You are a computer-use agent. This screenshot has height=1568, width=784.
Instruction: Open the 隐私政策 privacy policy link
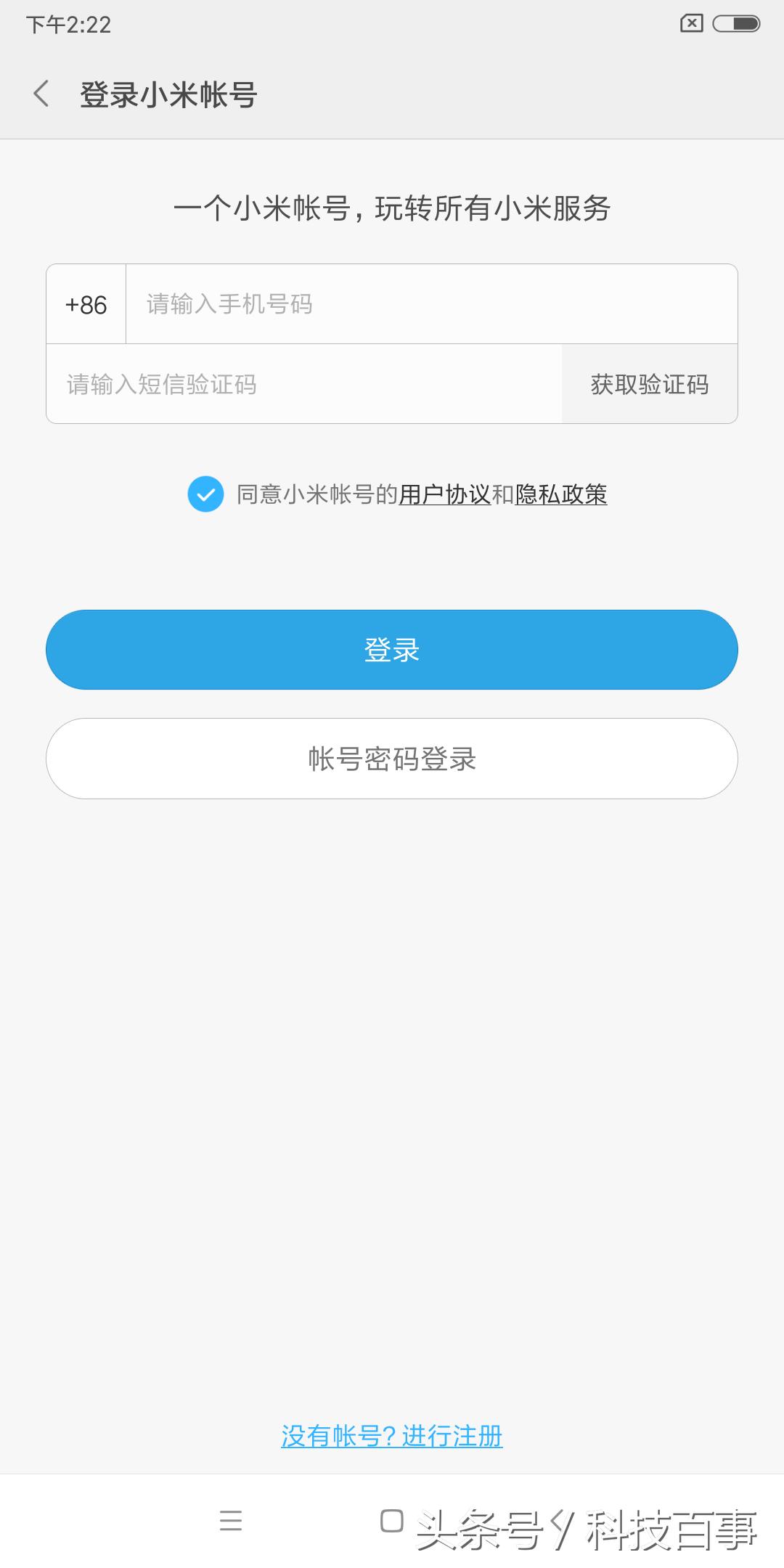coord(561,494)
